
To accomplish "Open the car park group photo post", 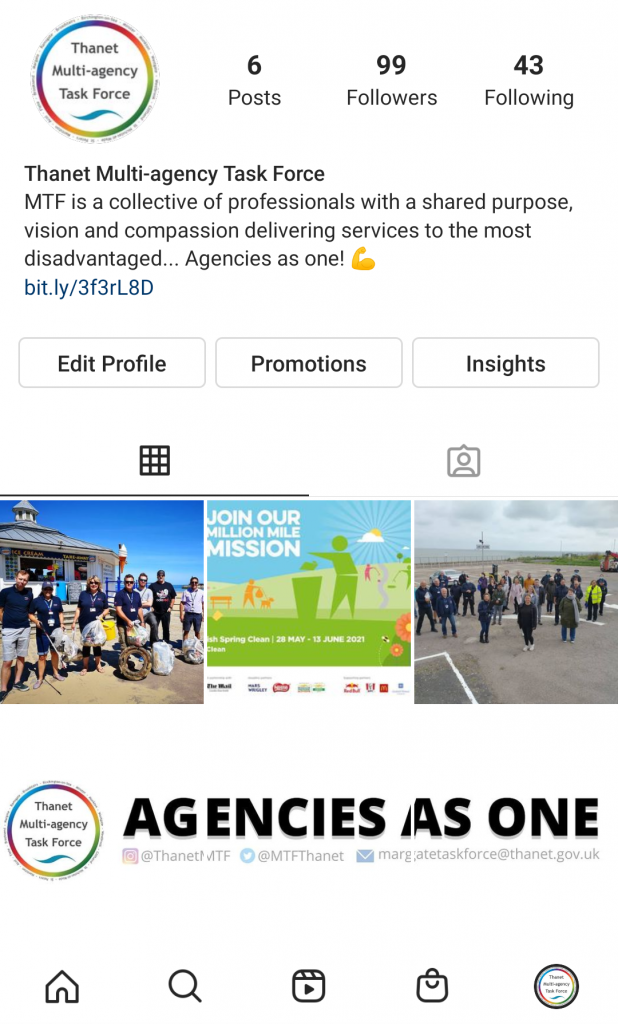I will [x=516, y=602].
